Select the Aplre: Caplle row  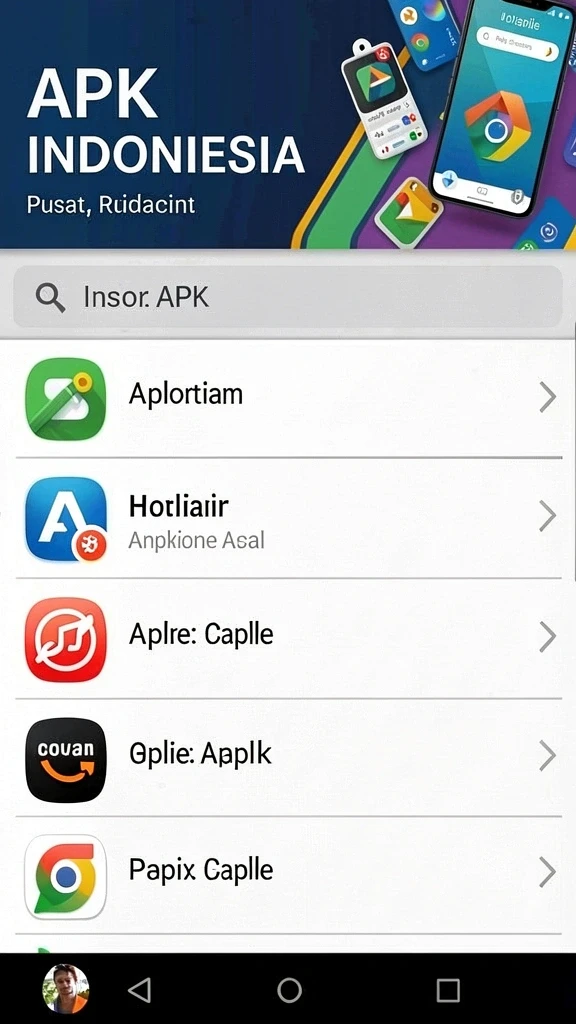[x=288, y=638]
